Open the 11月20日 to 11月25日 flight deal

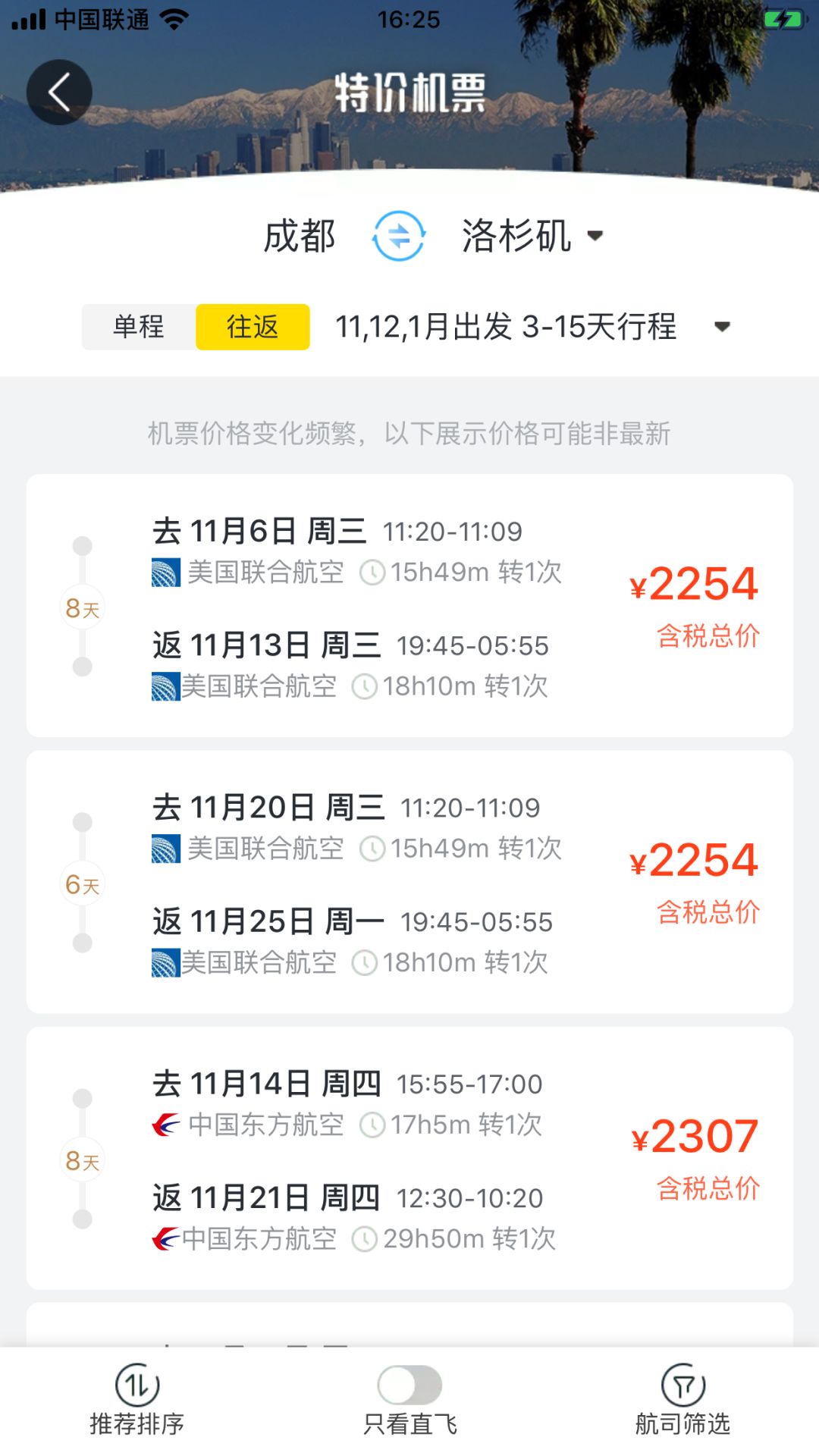click(x=409, y=882)
